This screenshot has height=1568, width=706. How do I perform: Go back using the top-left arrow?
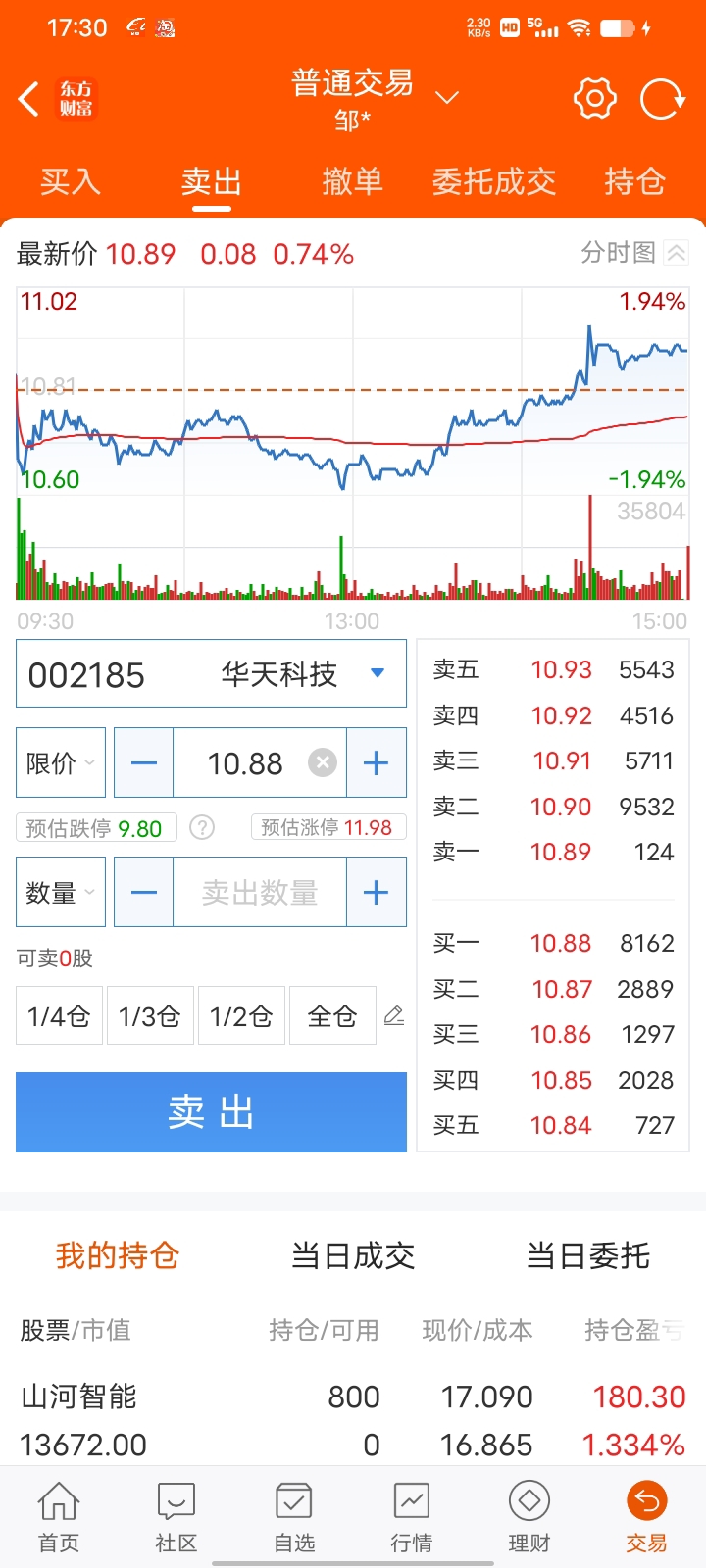tap(29, 99)
